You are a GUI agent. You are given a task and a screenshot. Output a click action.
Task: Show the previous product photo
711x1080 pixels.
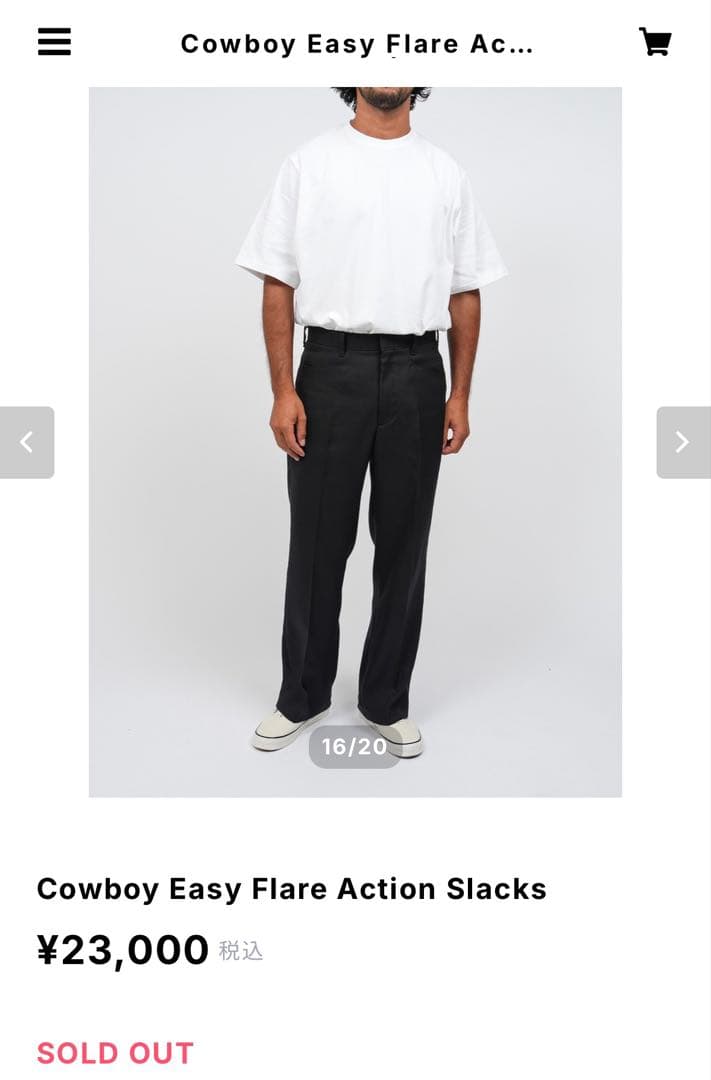click(27, 442)
